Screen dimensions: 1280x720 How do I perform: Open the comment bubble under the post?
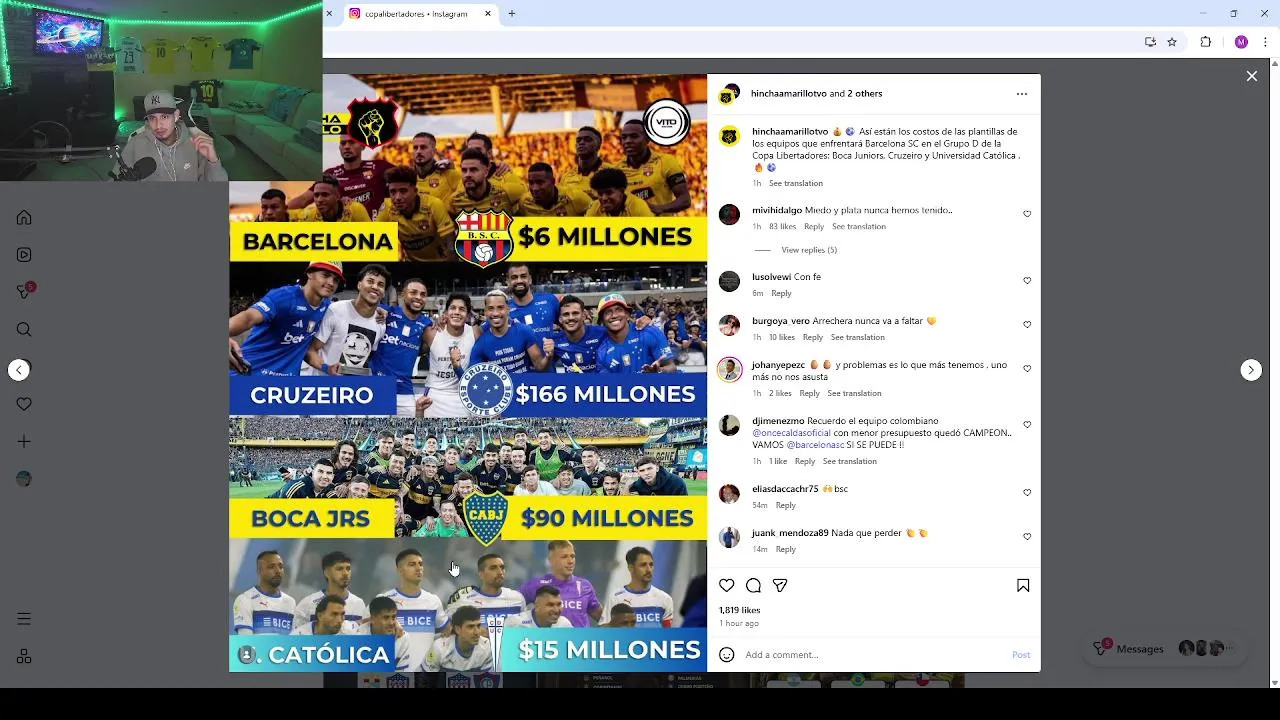[x=753, y=586]
